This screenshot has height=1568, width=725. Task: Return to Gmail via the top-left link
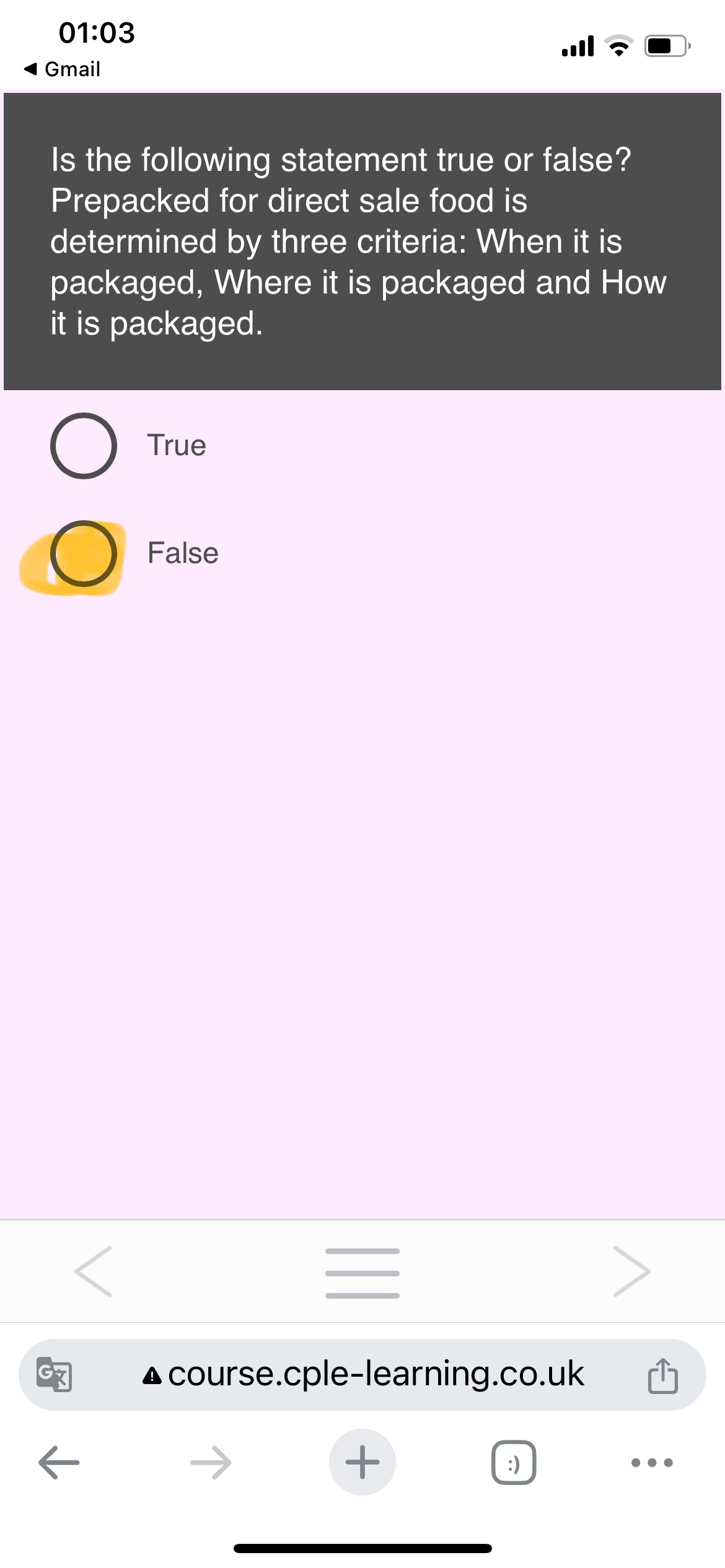[62, 69]
